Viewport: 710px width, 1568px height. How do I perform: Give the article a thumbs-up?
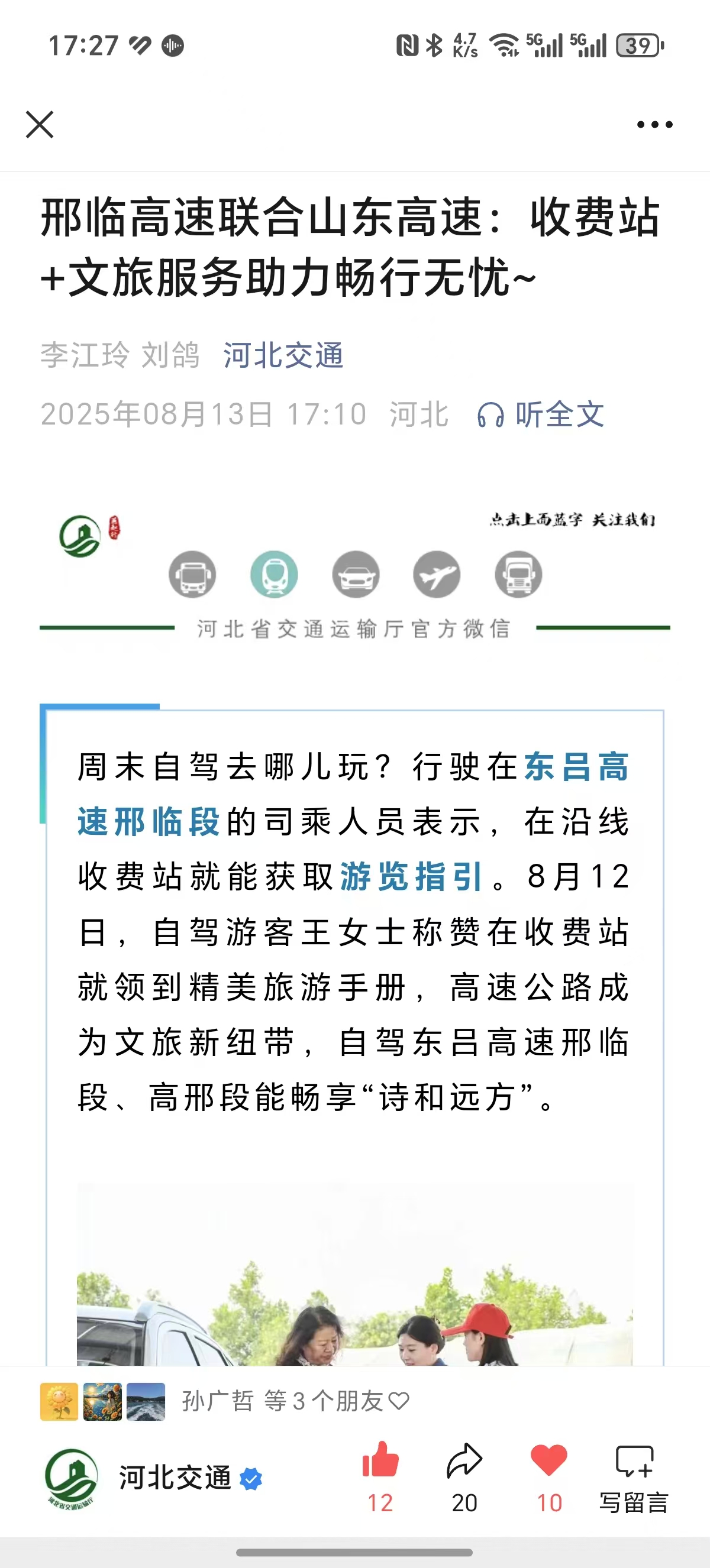click(380, 1461)
